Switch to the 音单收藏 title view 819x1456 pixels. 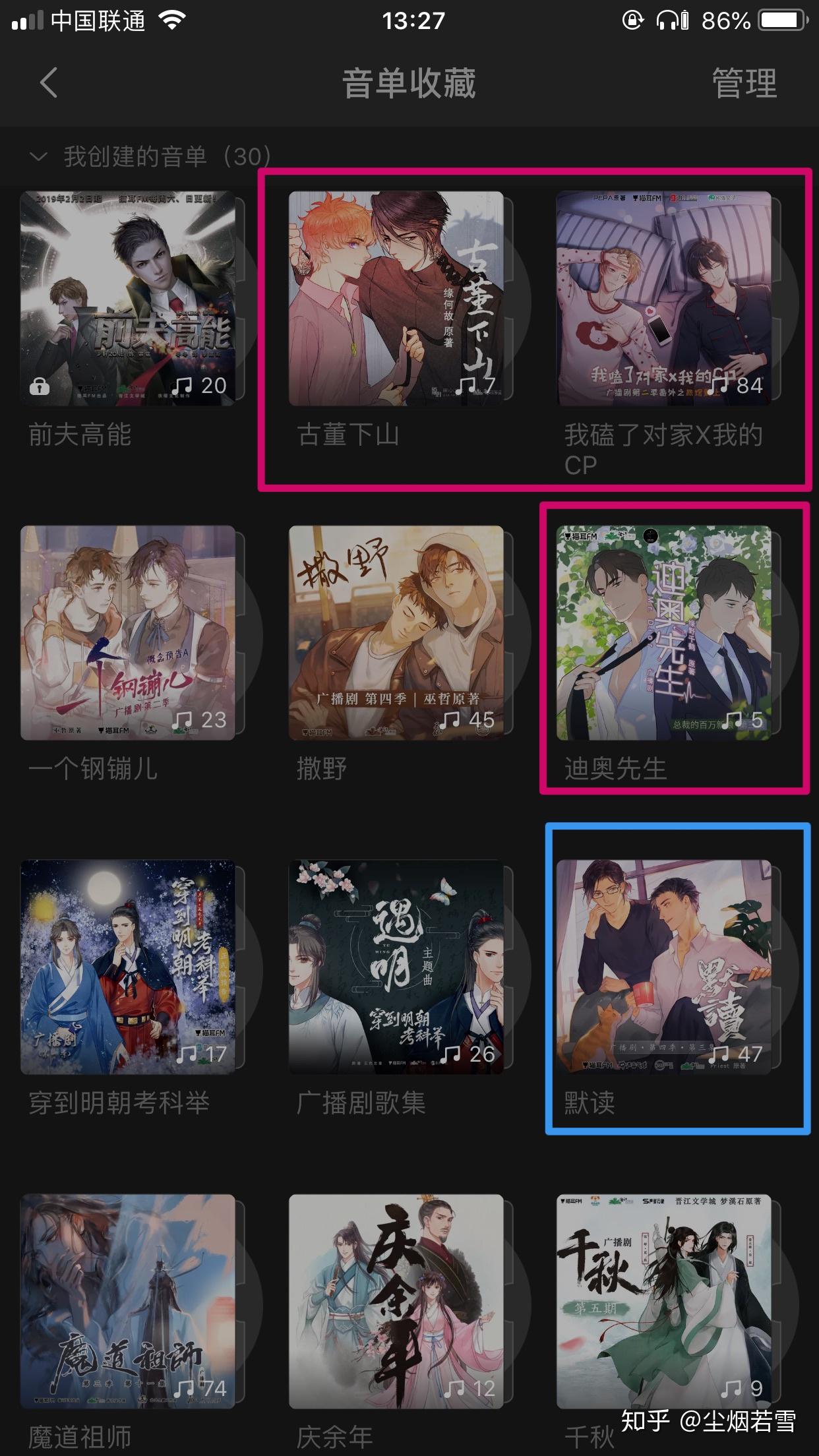click(x=409, y=83)
